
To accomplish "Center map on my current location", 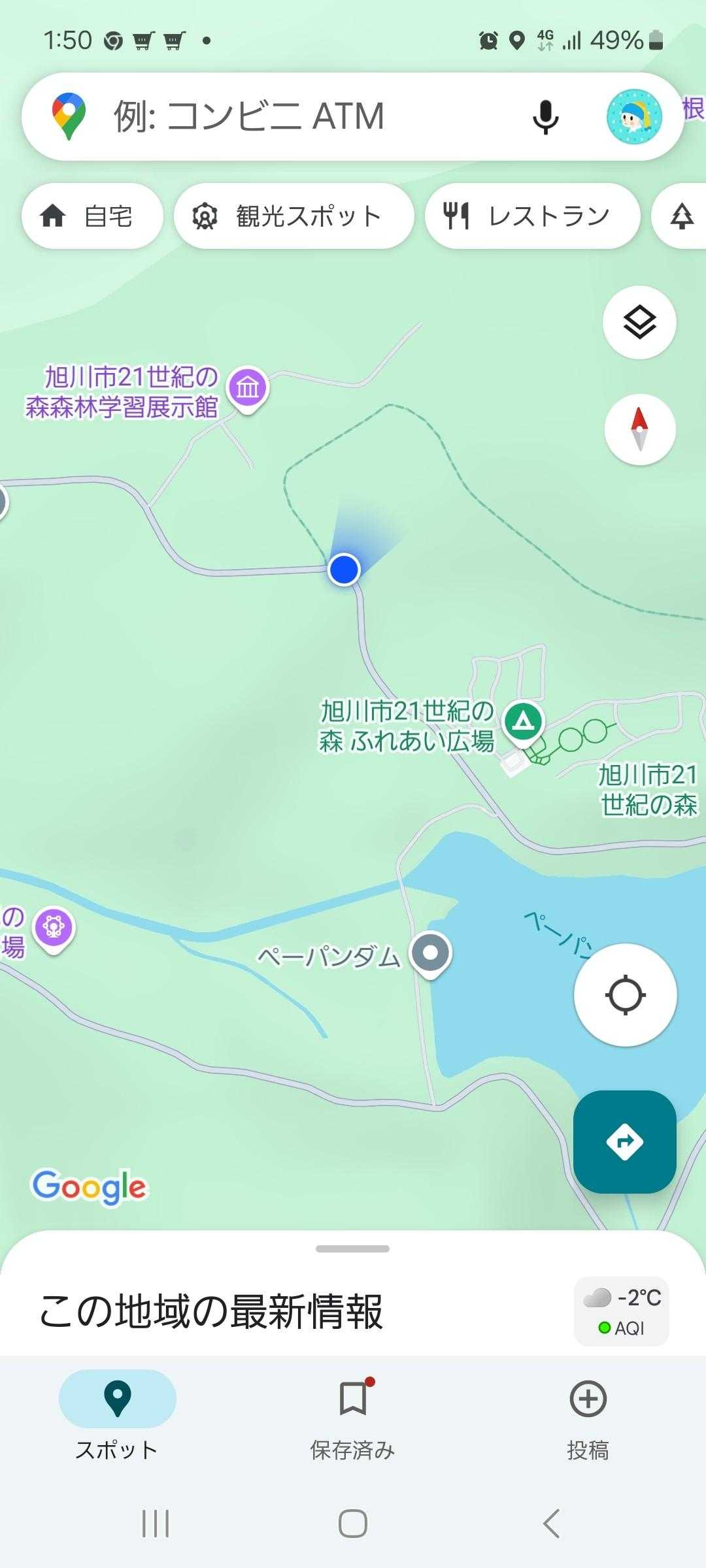I will [x=625, y=995].
